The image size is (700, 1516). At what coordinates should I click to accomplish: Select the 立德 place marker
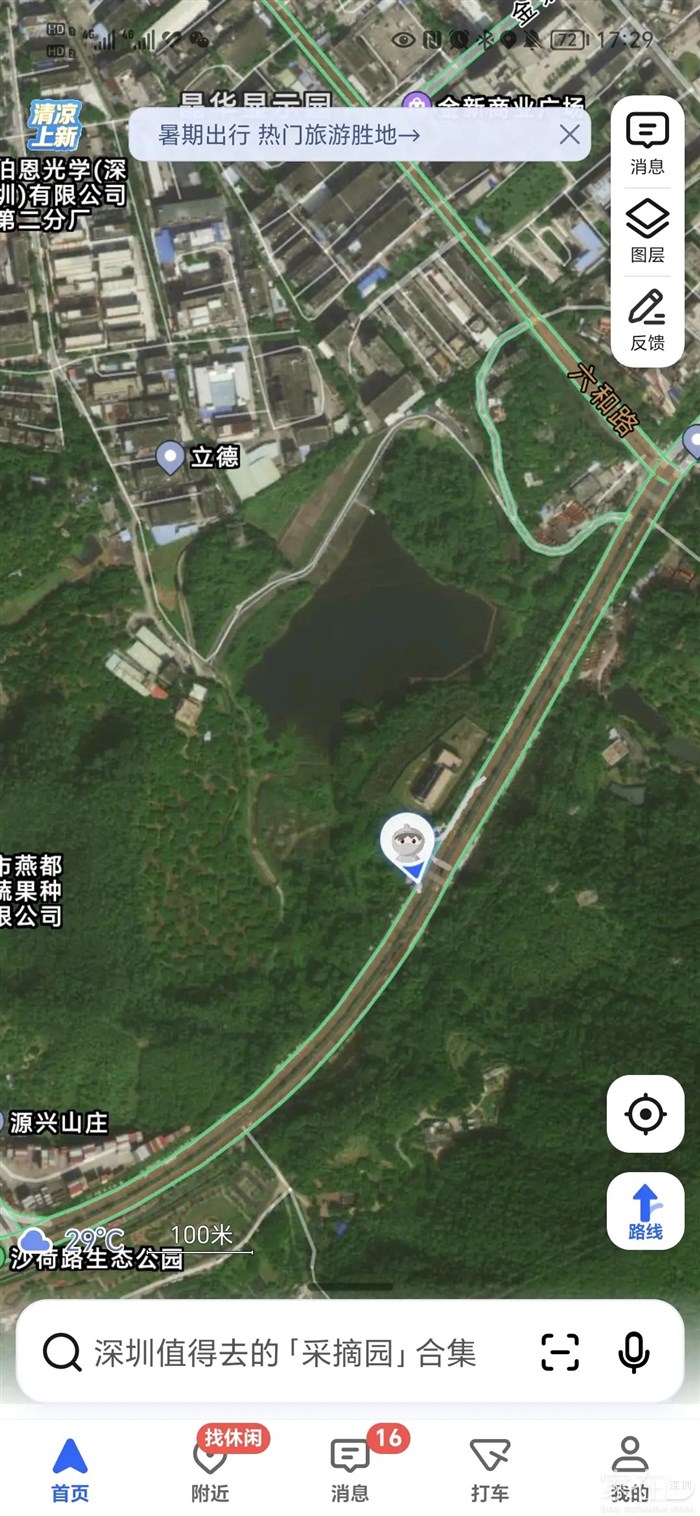pos(171,458)
